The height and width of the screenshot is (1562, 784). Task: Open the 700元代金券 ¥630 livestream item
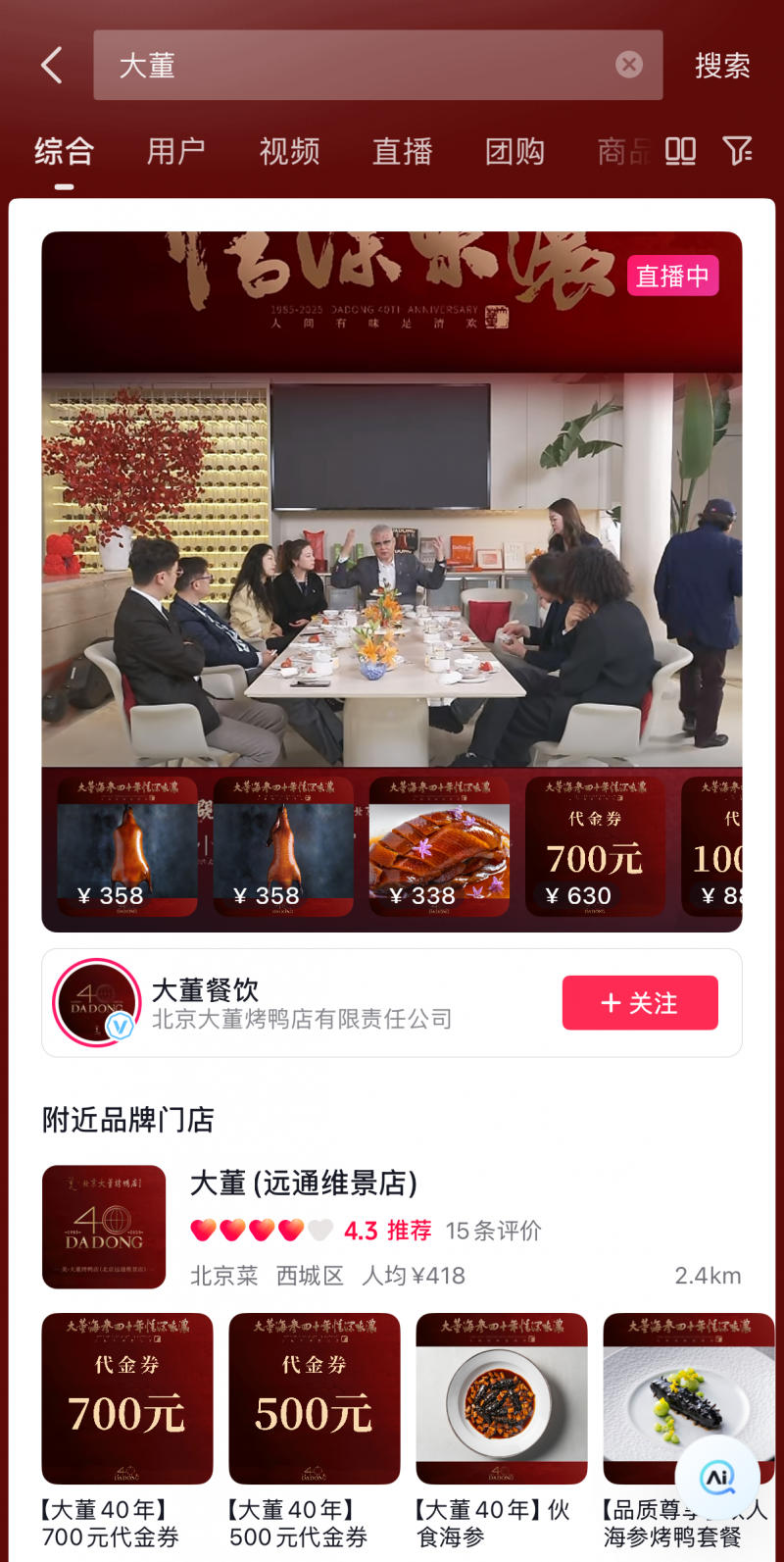click(595, 847)
